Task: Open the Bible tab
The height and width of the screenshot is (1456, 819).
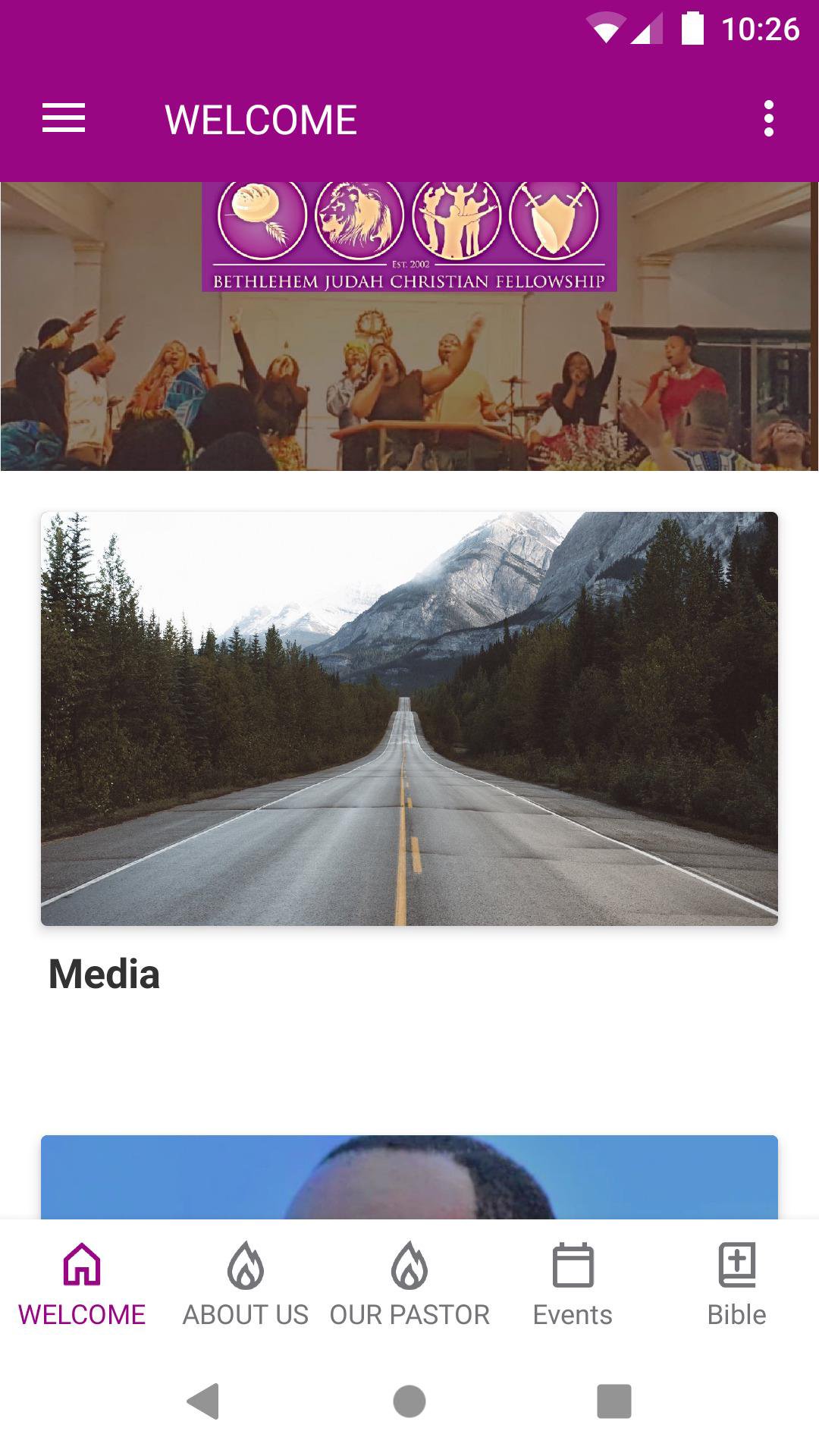Action: pos(736,1284)
